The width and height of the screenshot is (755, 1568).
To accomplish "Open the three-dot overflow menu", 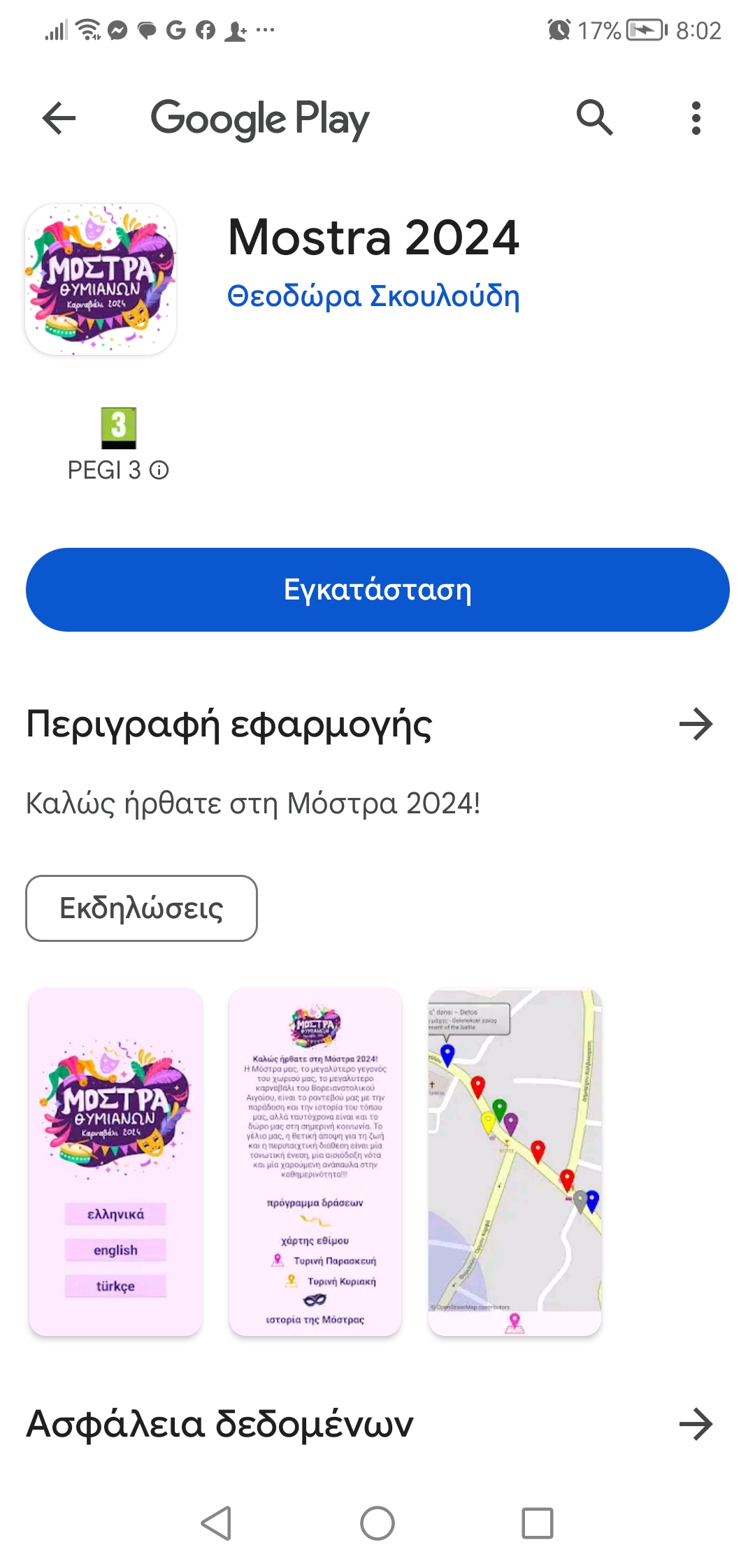I will 695,118.
